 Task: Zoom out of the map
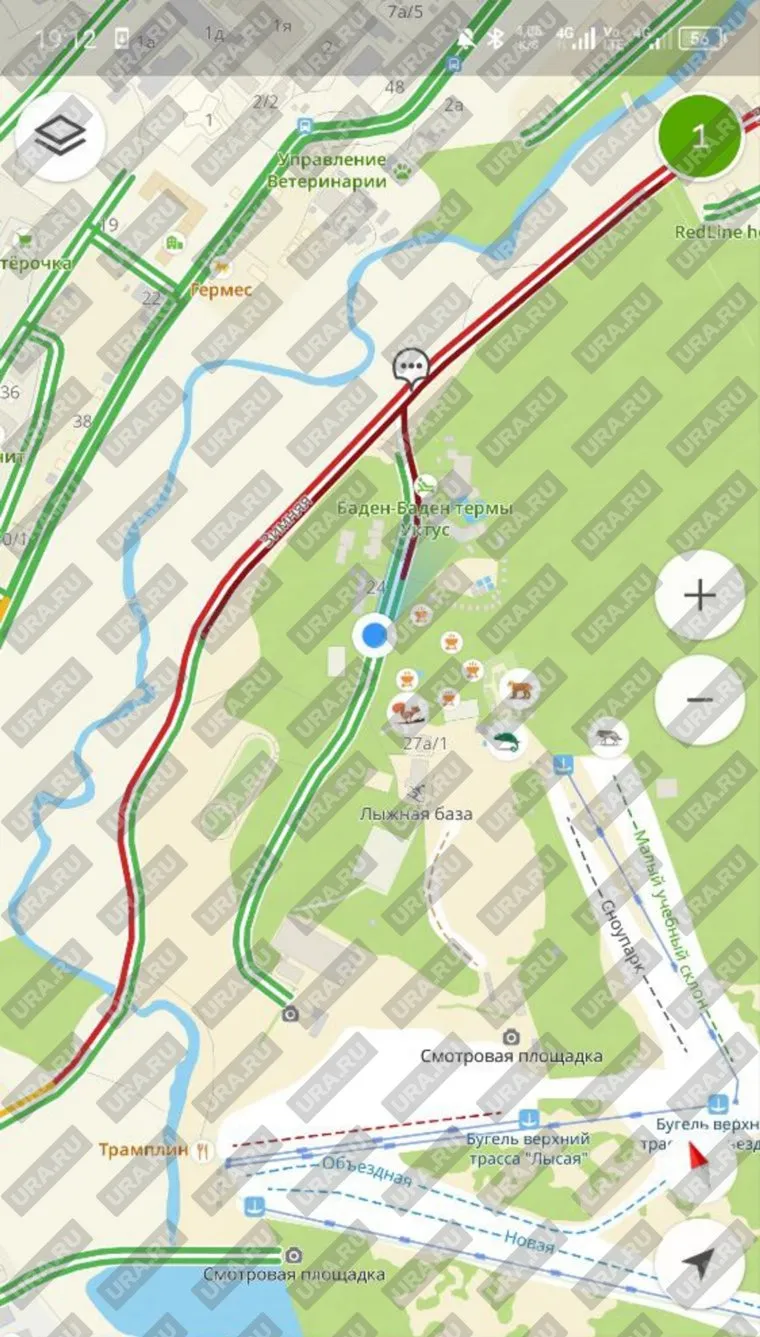coord(700,699)
